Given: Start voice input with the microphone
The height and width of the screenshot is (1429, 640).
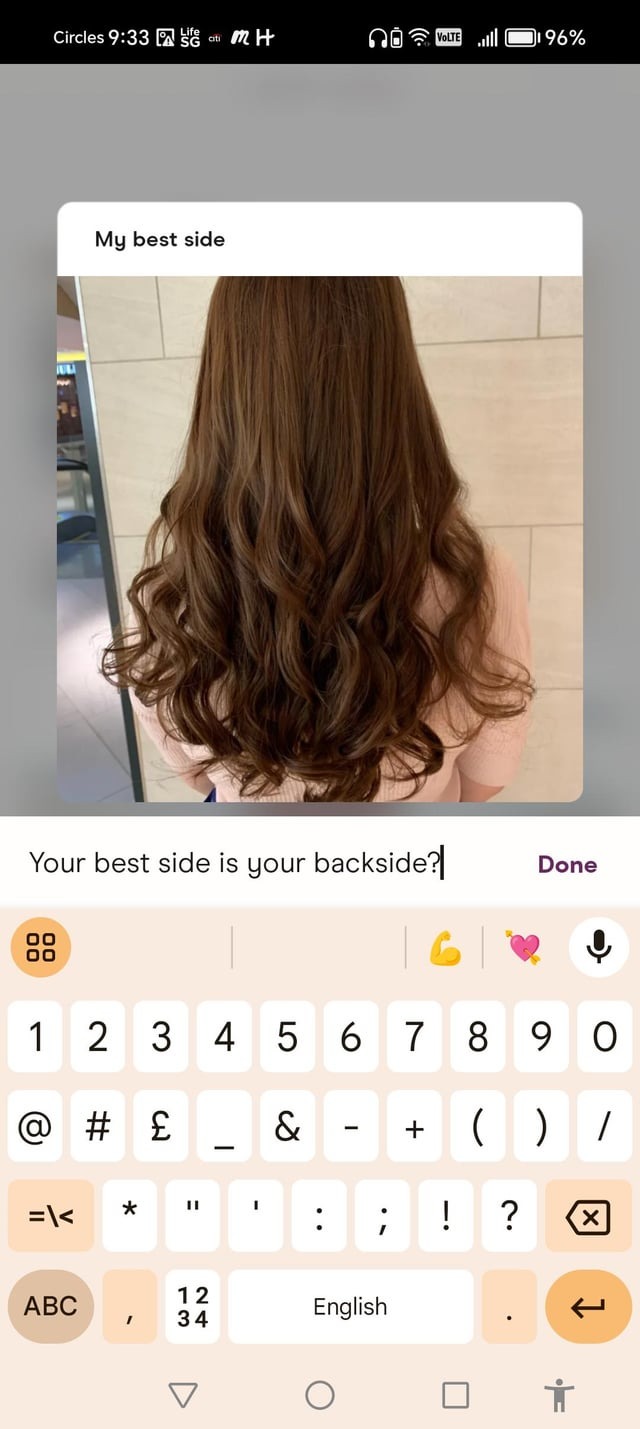Looking at the screenshot, I should pos(598,946).
